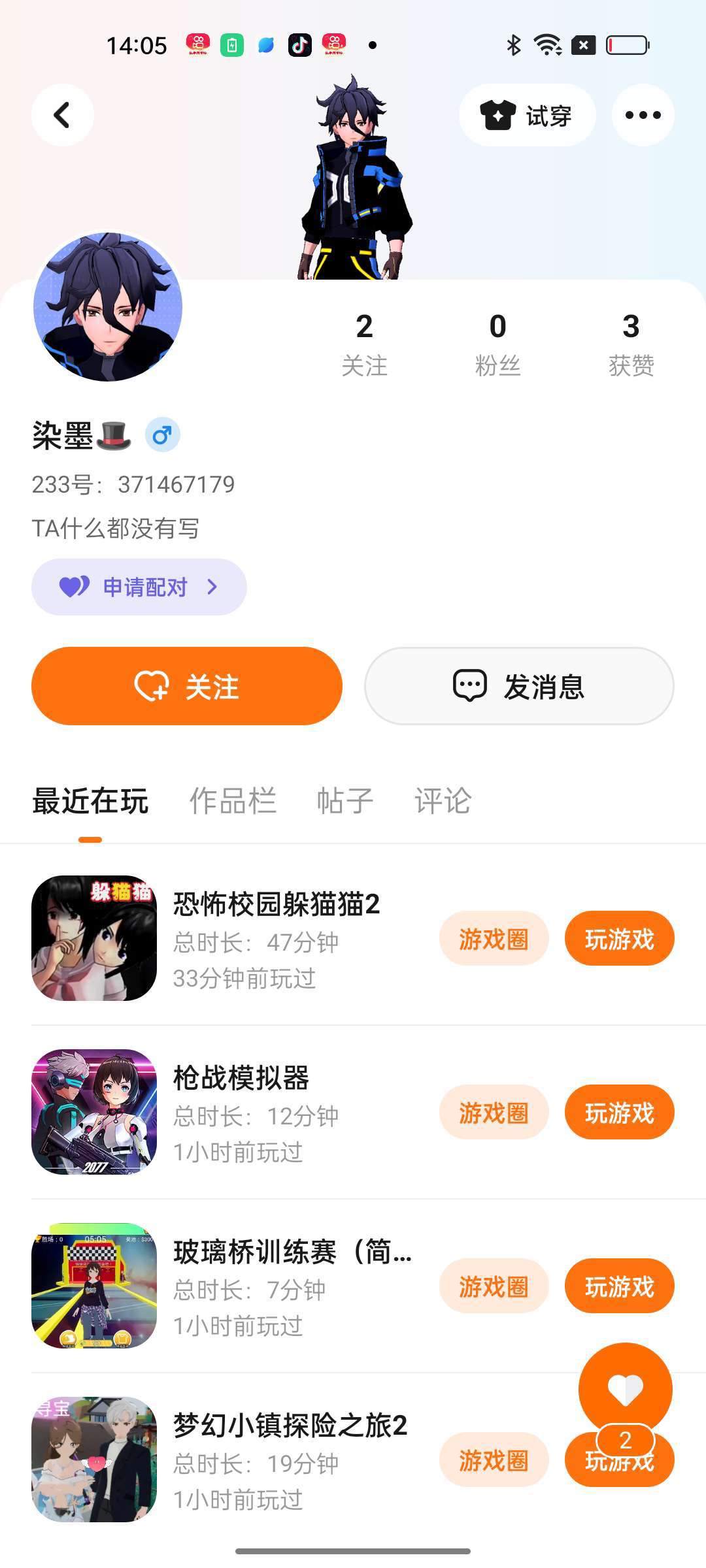
Task: Open 游戏圈 for 梦幻小镇探险之旅2
Action: coord(494,1460)
